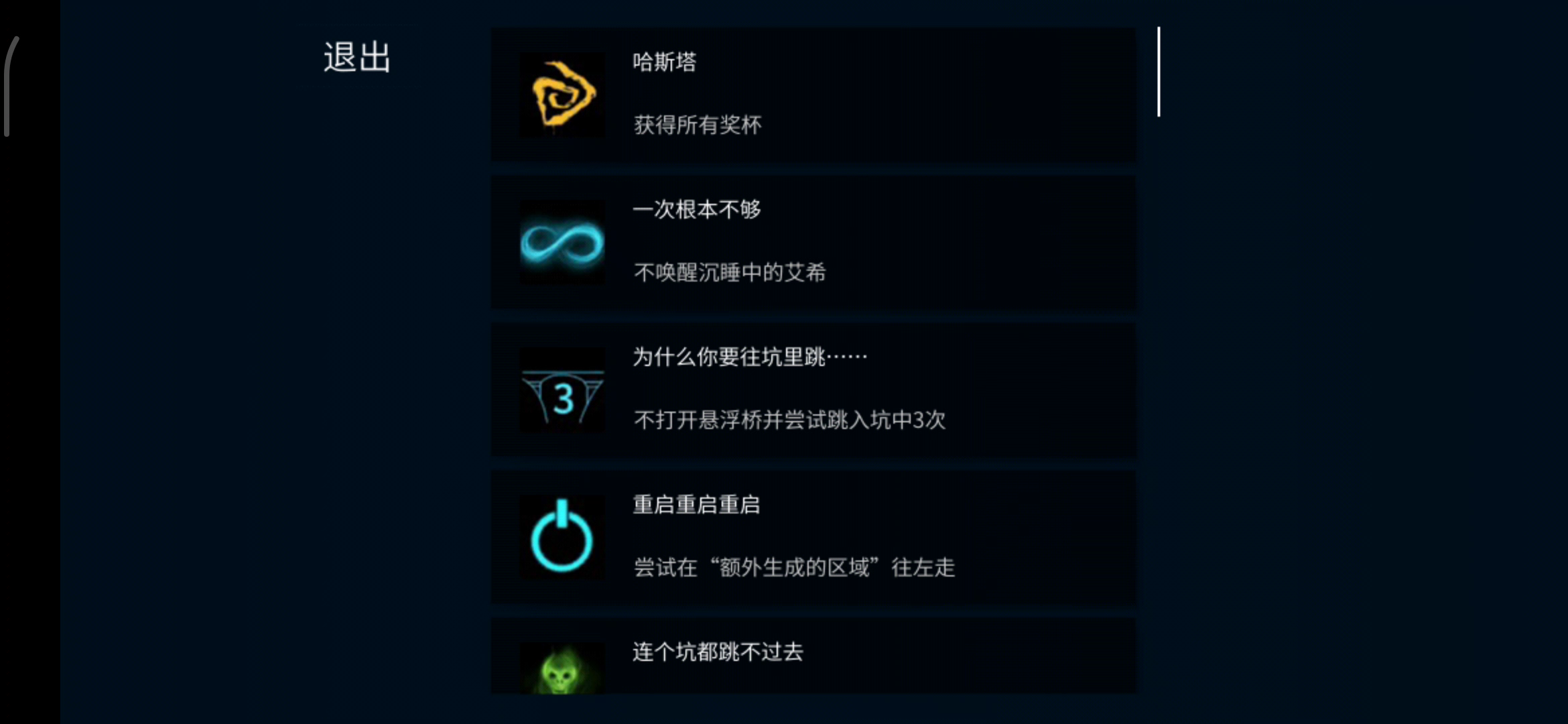Tap the 退出 exit button
Viewport: 1568px width, 724px height.
pyautogui.click(x=356, y=57)
